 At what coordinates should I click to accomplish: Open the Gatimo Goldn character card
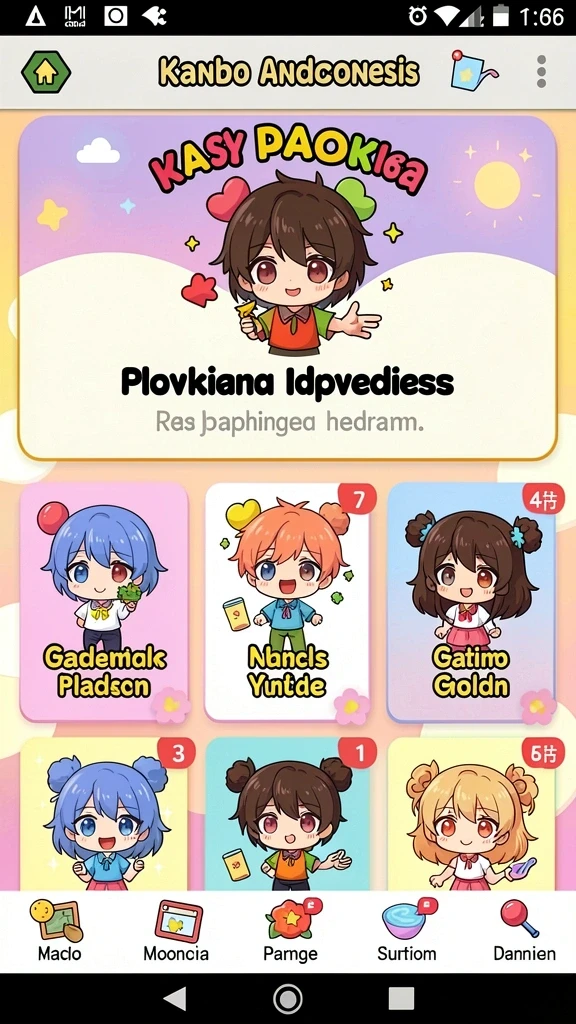tap(472, 601)
